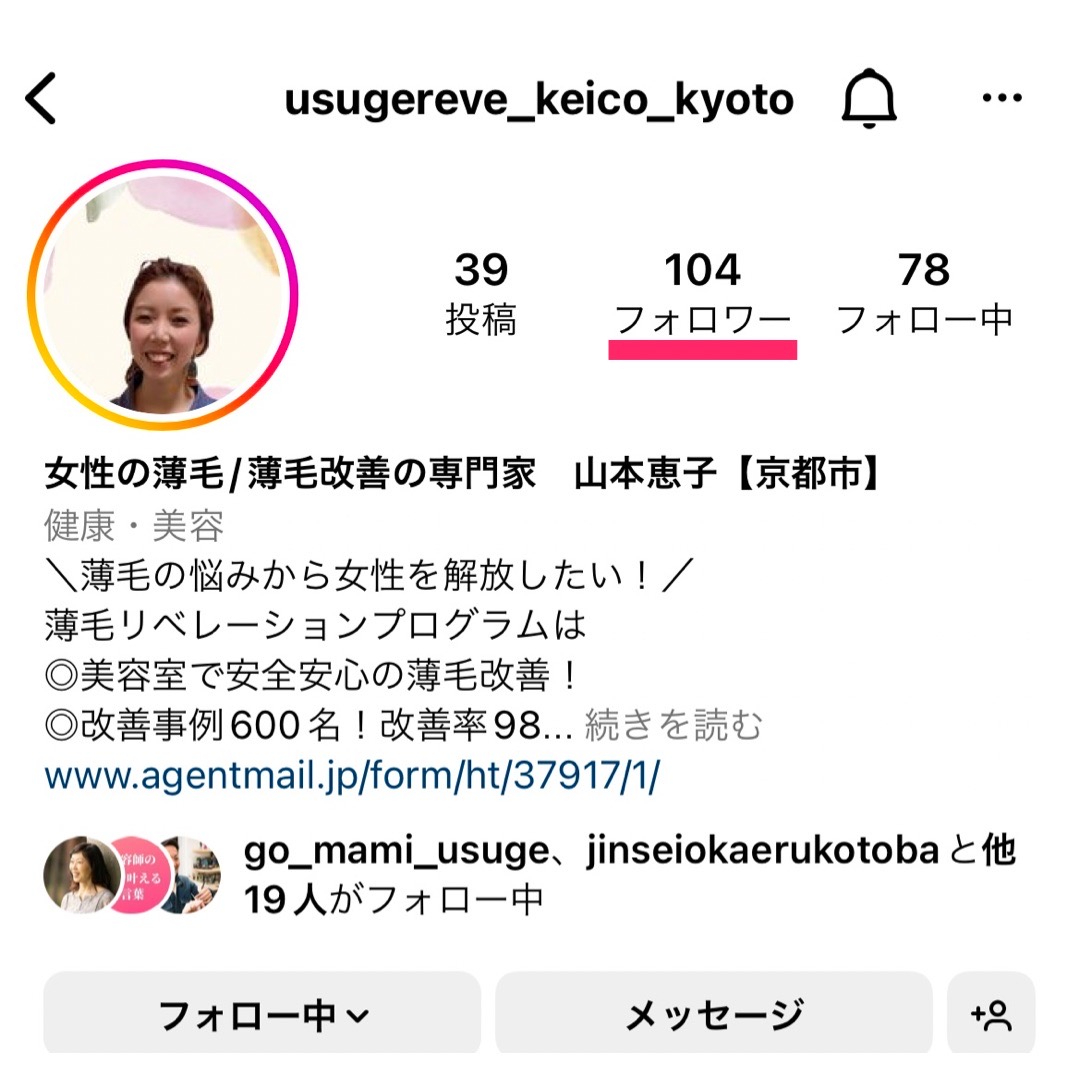Open the フォロー中 dropdown button
This screenshot has width=1080, height=1080.
[263, 1015]
